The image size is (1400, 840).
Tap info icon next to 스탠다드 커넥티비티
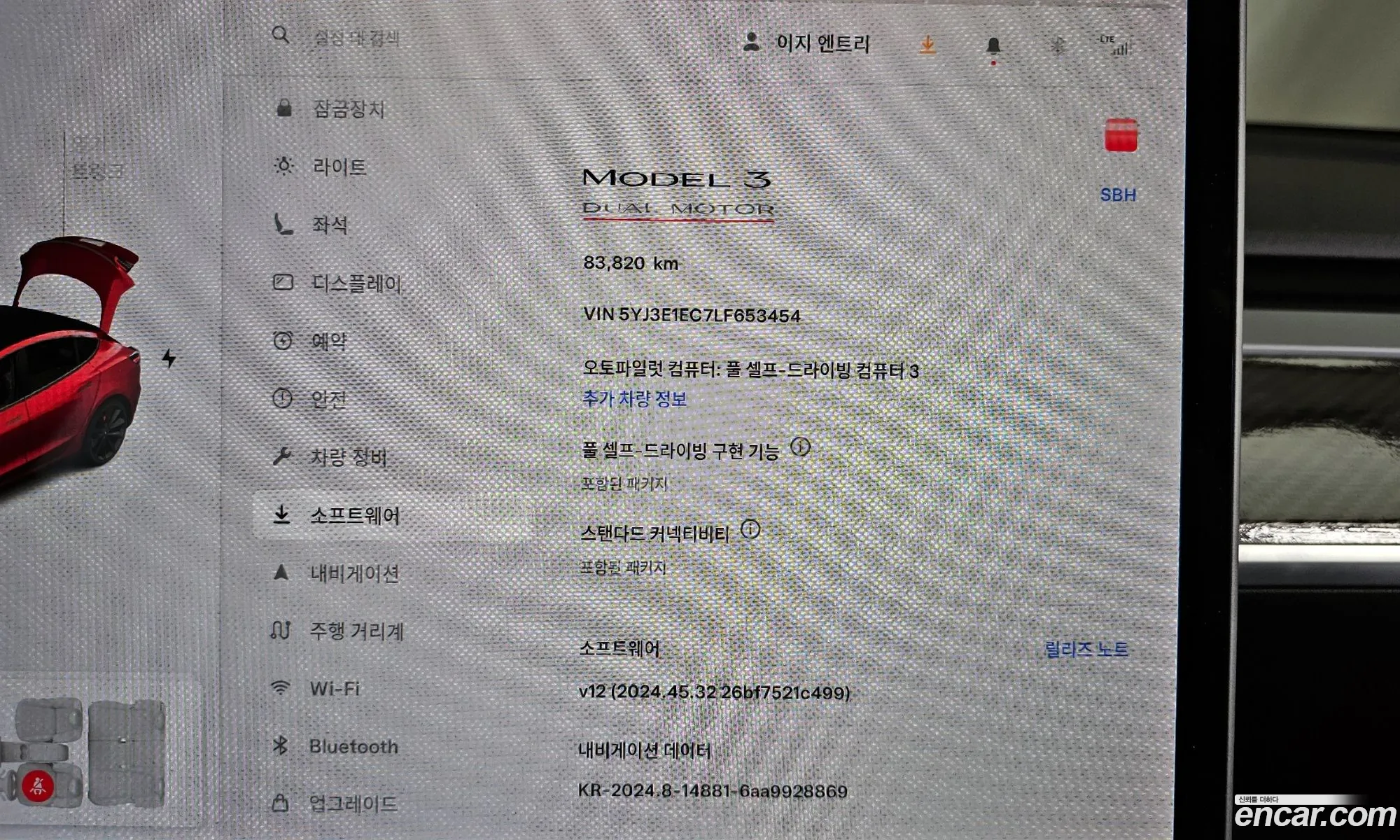(x=750, y=530)
